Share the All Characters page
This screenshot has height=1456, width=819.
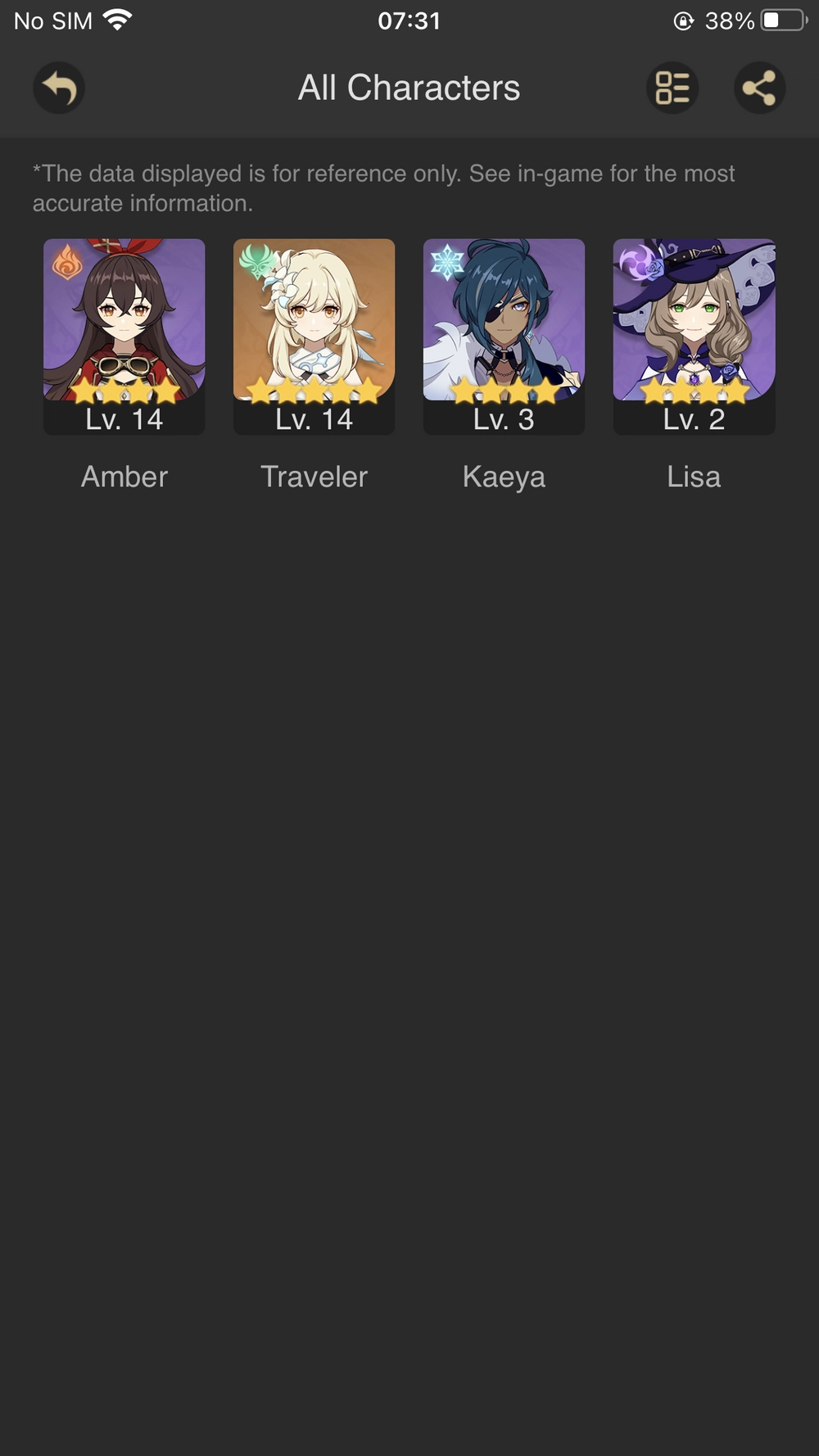pos(759,88)
